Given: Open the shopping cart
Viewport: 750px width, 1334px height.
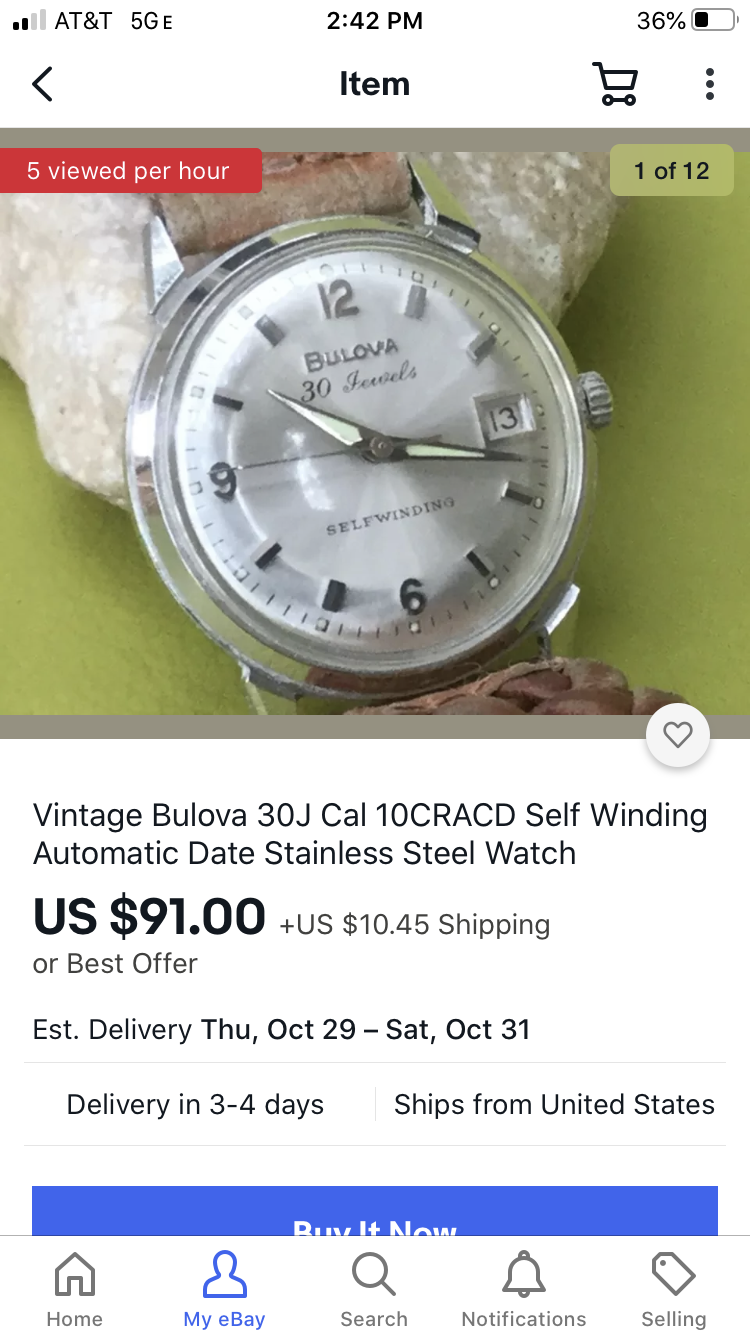Looking at the screenshot, I should 614,84.
